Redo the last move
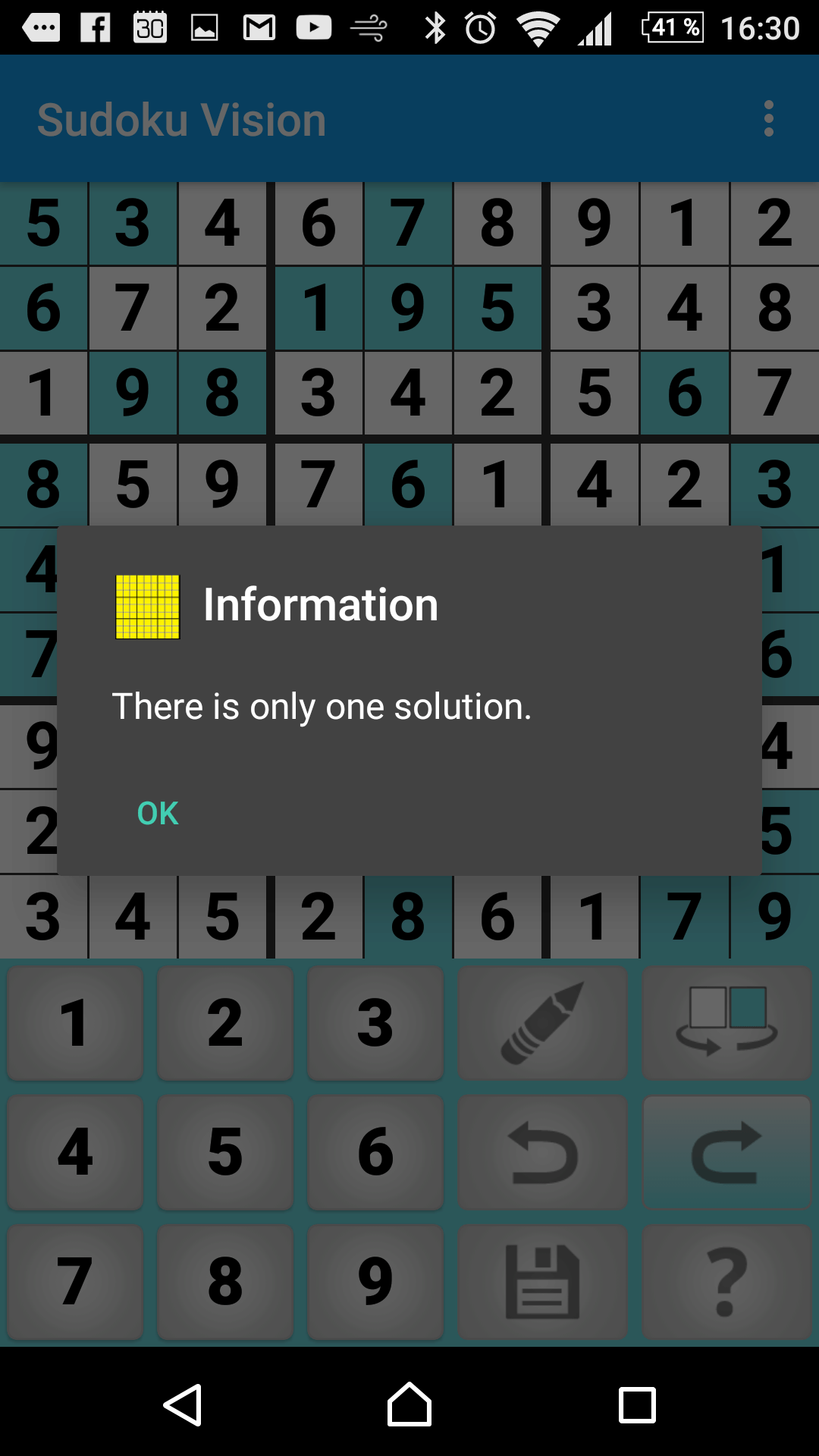 (x=726, y=1151)
